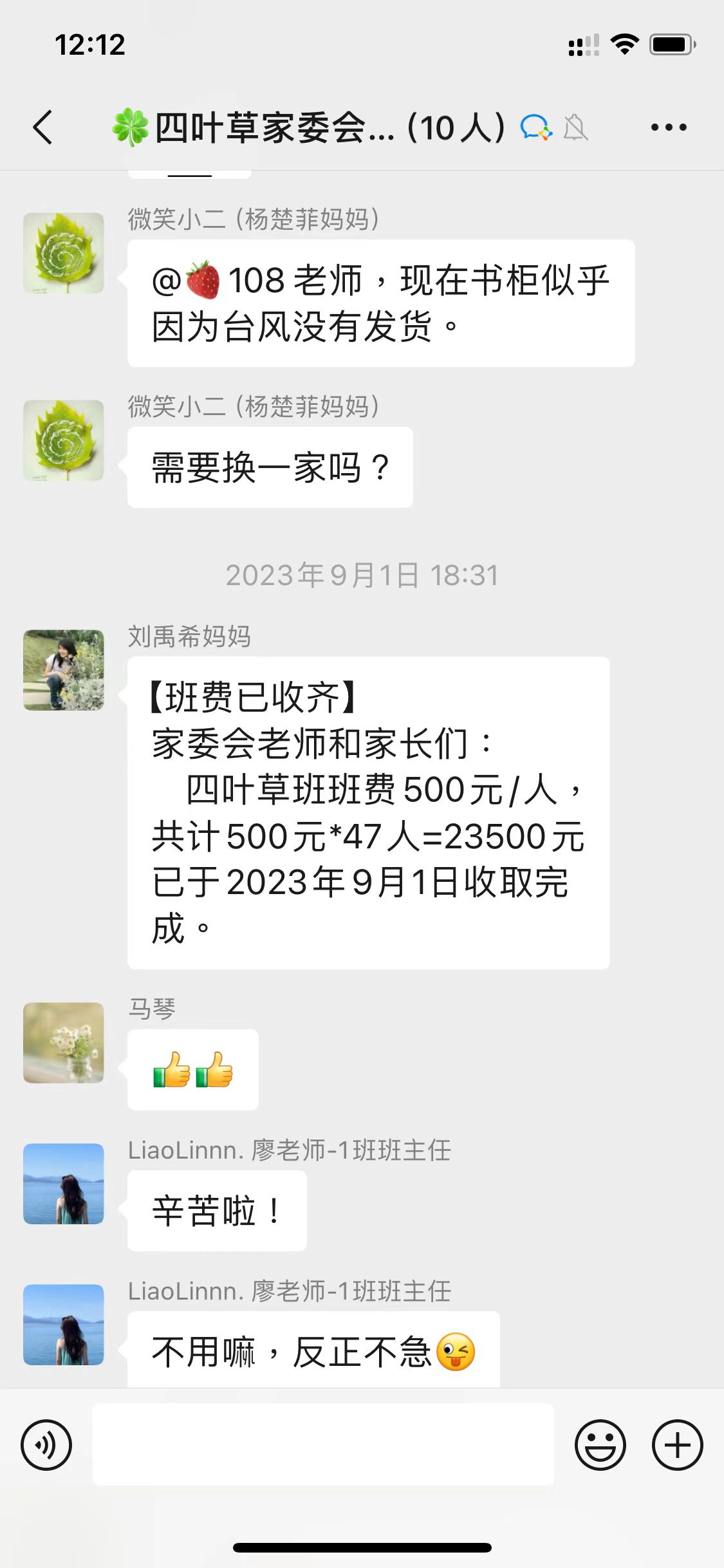724x1568 pixels.
Task: Open the emoji sticker panel
Action: click(600, 1444)
